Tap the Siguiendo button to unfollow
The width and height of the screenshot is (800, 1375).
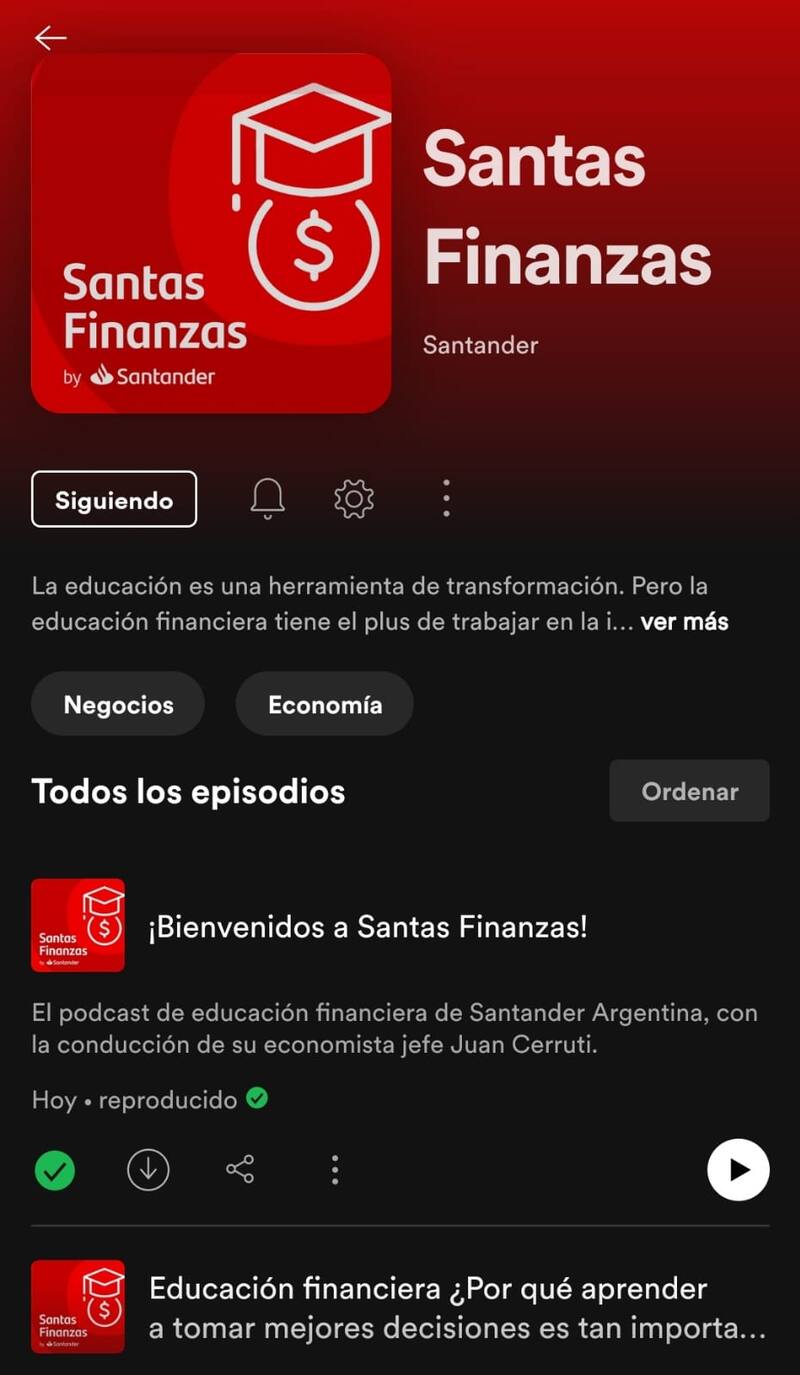click(114, 500)
